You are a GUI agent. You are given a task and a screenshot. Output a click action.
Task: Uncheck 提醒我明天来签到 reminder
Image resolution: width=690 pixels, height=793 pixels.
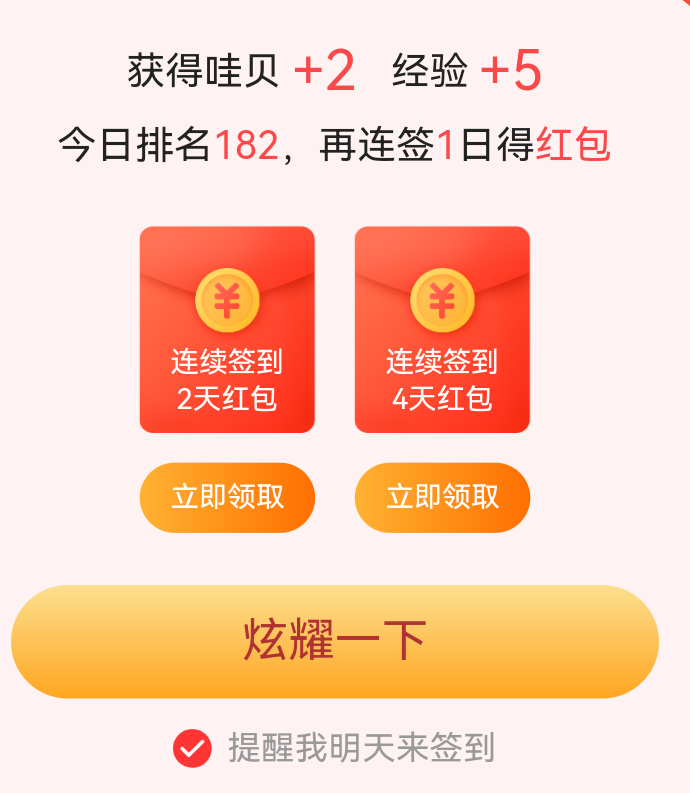[192, 748]
